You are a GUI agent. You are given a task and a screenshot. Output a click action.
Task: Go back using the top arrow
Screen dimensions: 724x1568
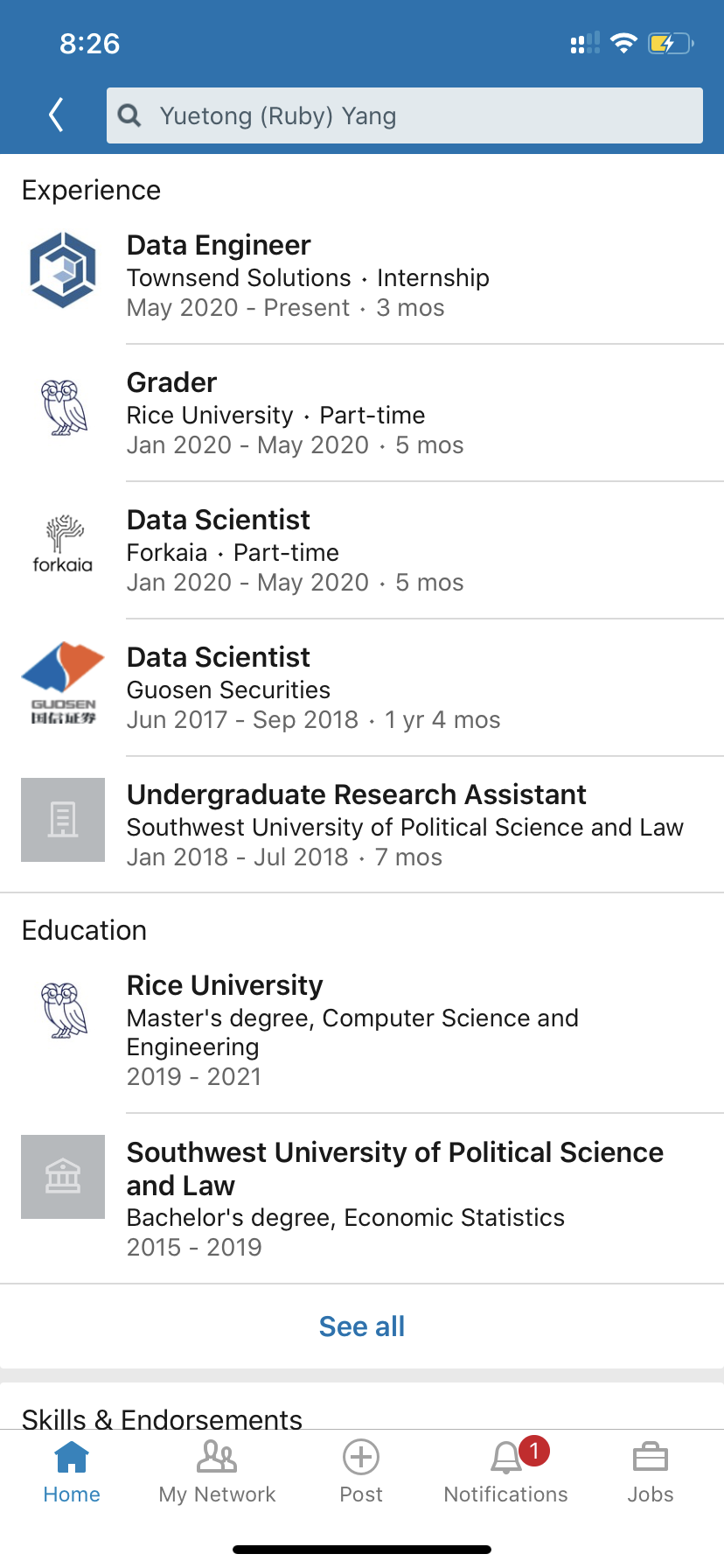pyautogui.click(x=57, y=115)
